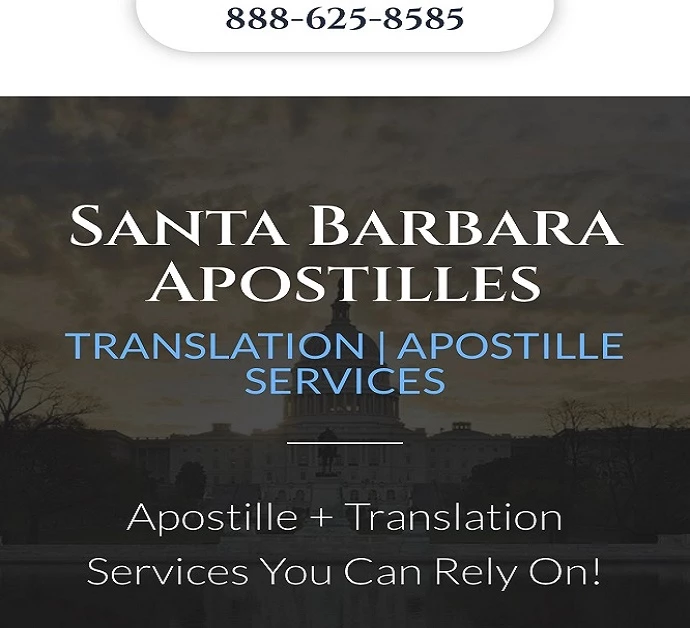Call the 888-625-8585 phone number button
This screenshot has width=690, height=628.
coord(345,18)
